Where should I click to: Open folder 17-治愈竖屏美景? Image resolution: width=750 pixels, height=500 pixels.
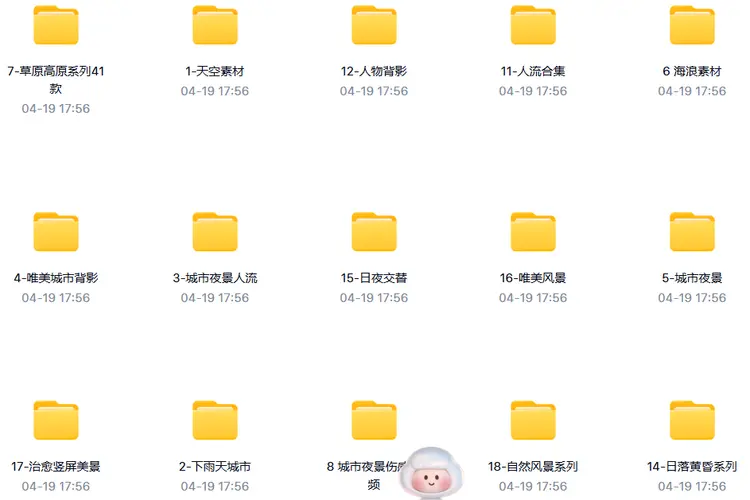(56, 421)
